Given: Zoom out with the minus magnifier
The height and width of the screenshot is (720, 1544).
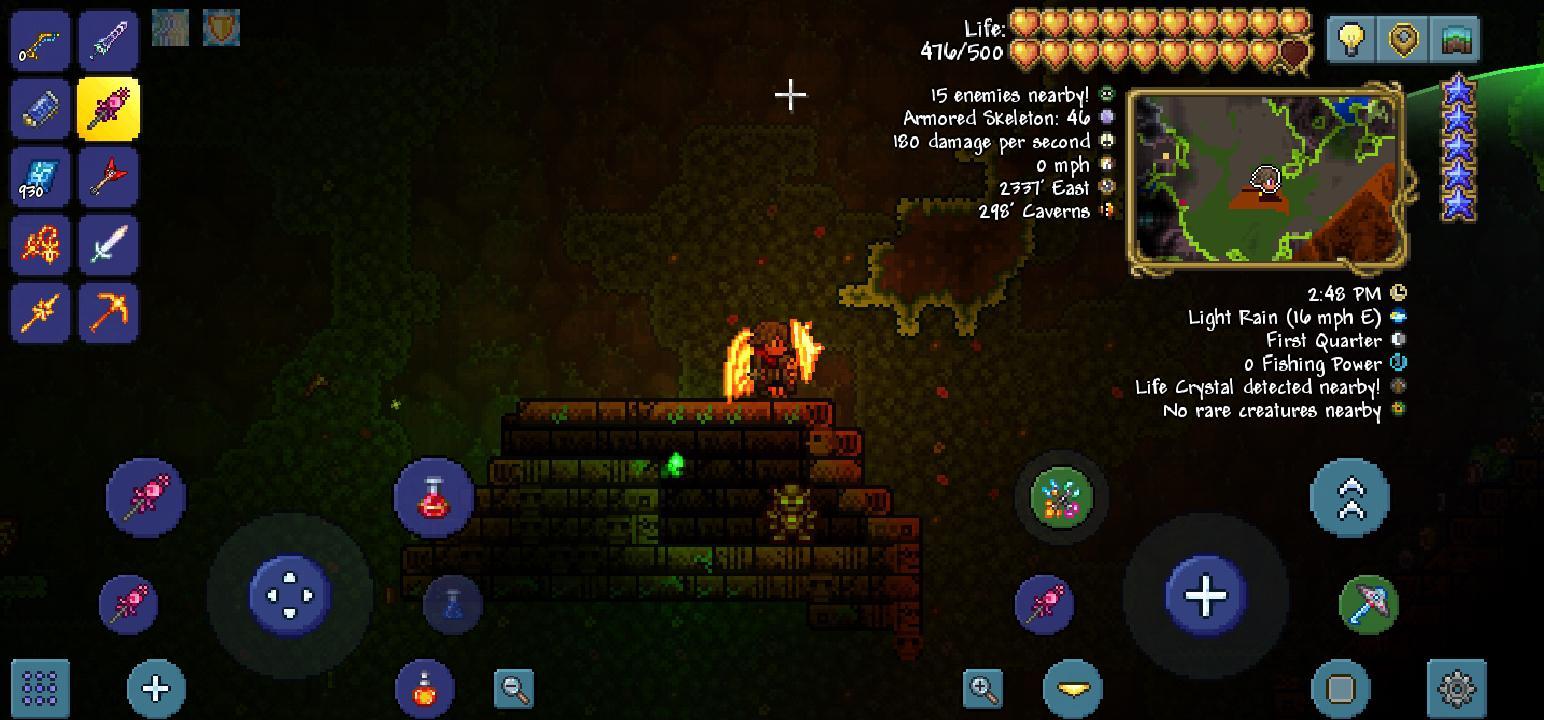Looking at the screenshot, I should 514,688.
